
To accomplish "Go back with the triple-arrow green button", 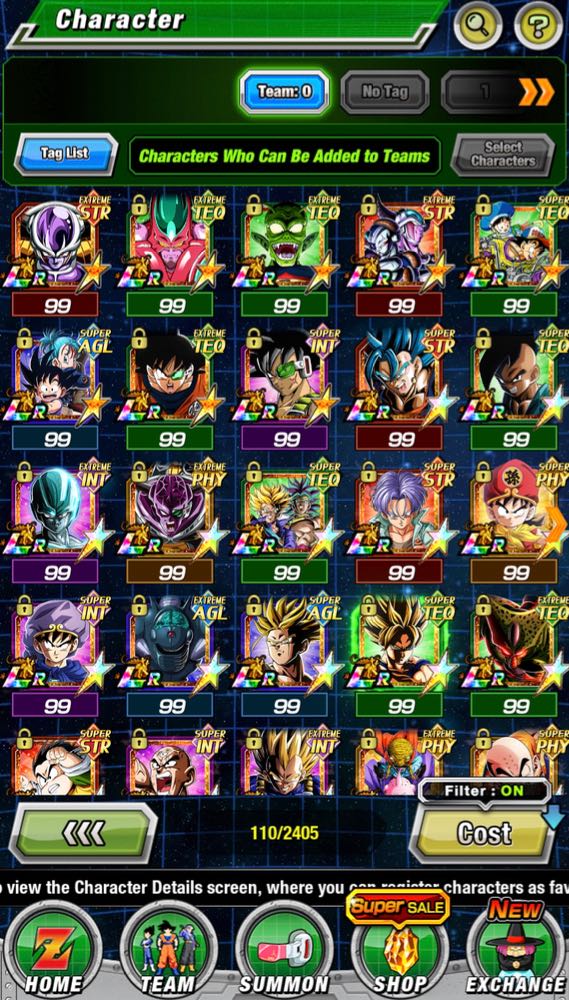I will [x=83, y=833].
